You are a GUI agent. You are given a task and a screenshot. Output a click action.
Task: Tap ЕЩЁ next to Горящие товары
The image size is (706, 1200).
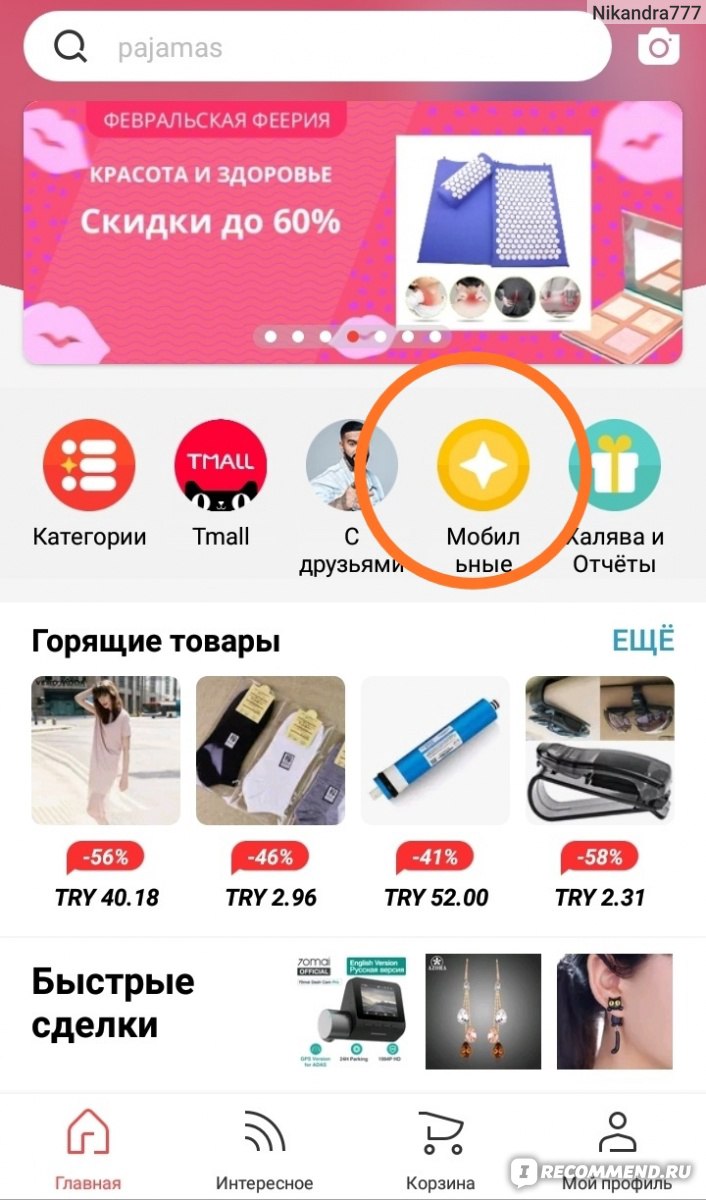tap(643, 640)
